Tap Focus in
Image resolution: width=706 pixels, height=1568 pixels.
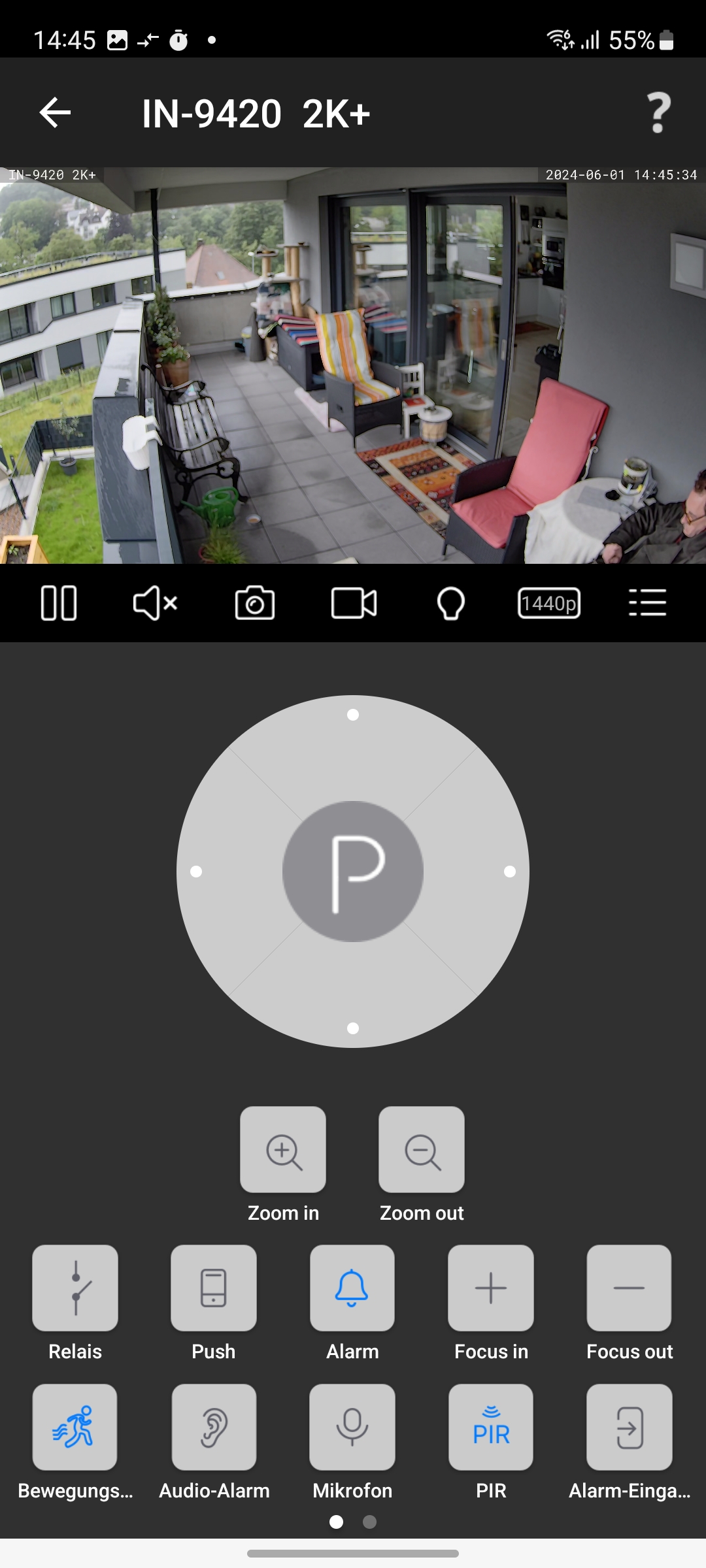pos(491,1288)
